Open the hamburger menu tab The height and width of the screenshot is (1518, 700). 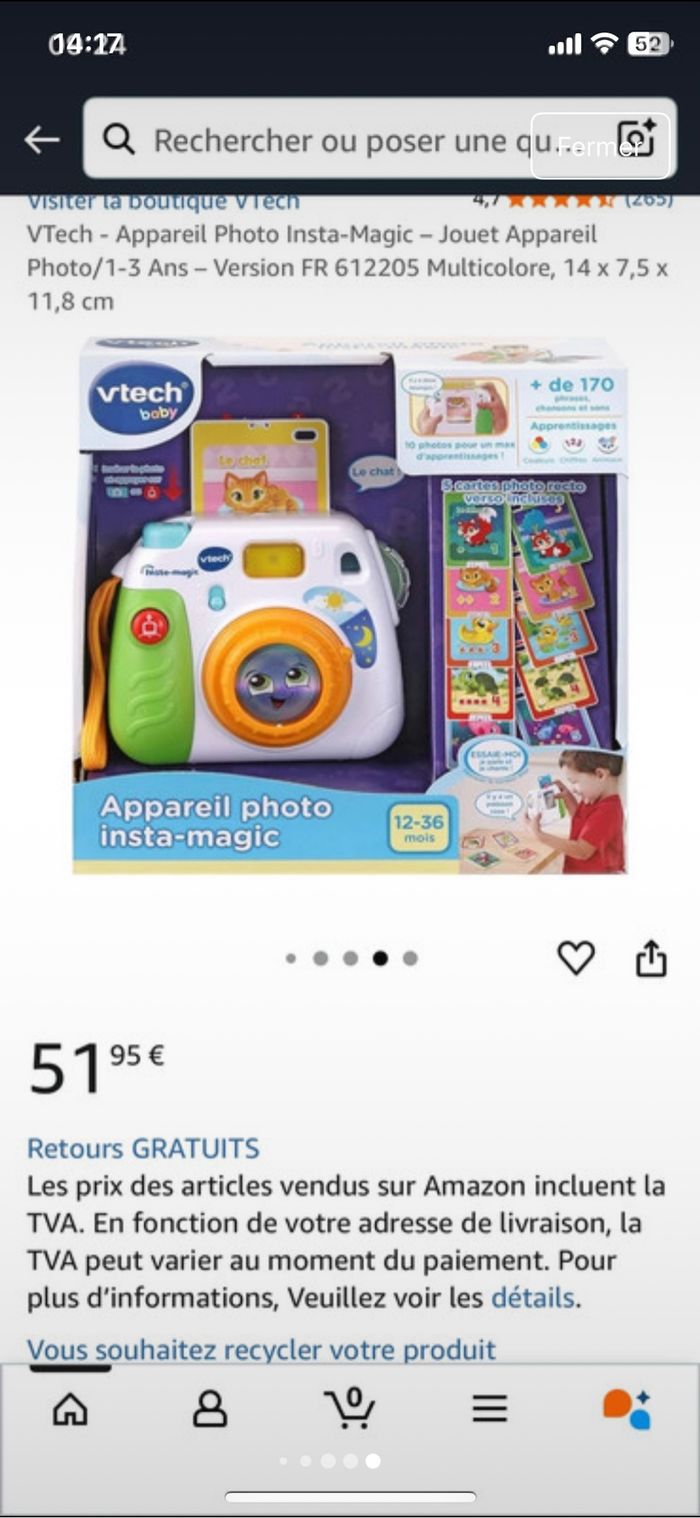point(490,1409)
